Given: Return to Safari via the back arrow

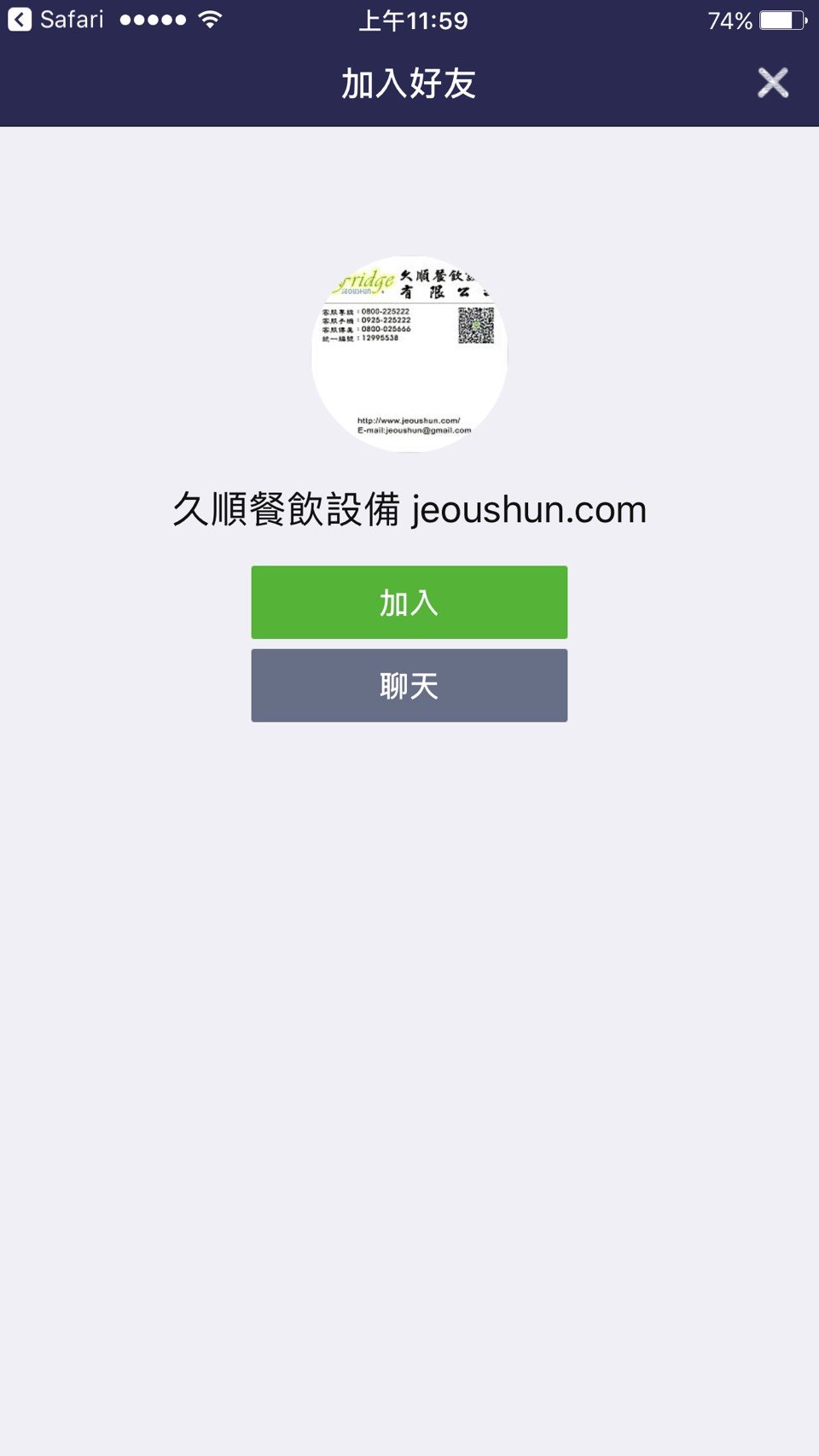Looking at the screenshot, I should [20, 20].
